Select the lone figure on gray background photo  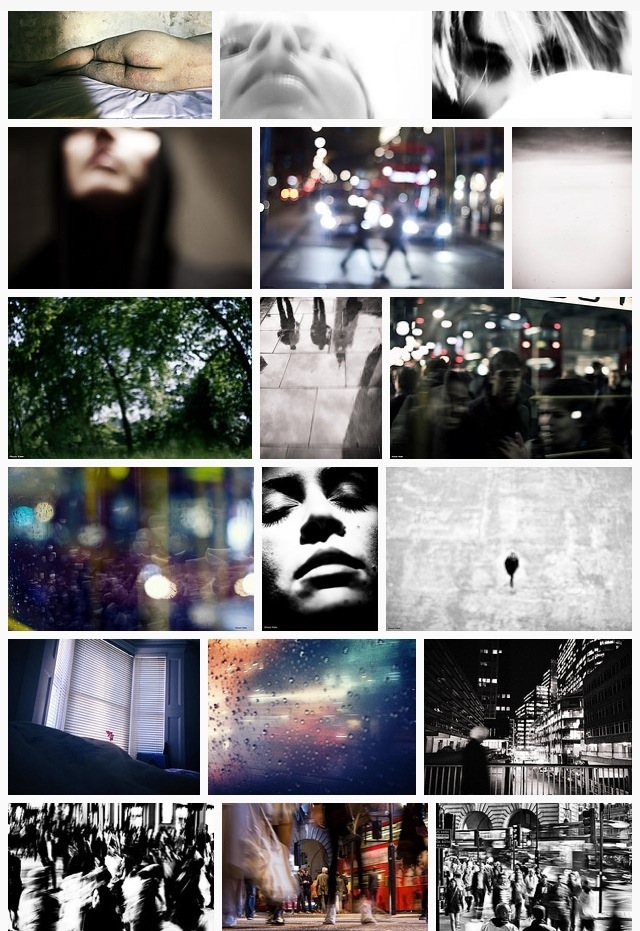[x=509, y=549]
